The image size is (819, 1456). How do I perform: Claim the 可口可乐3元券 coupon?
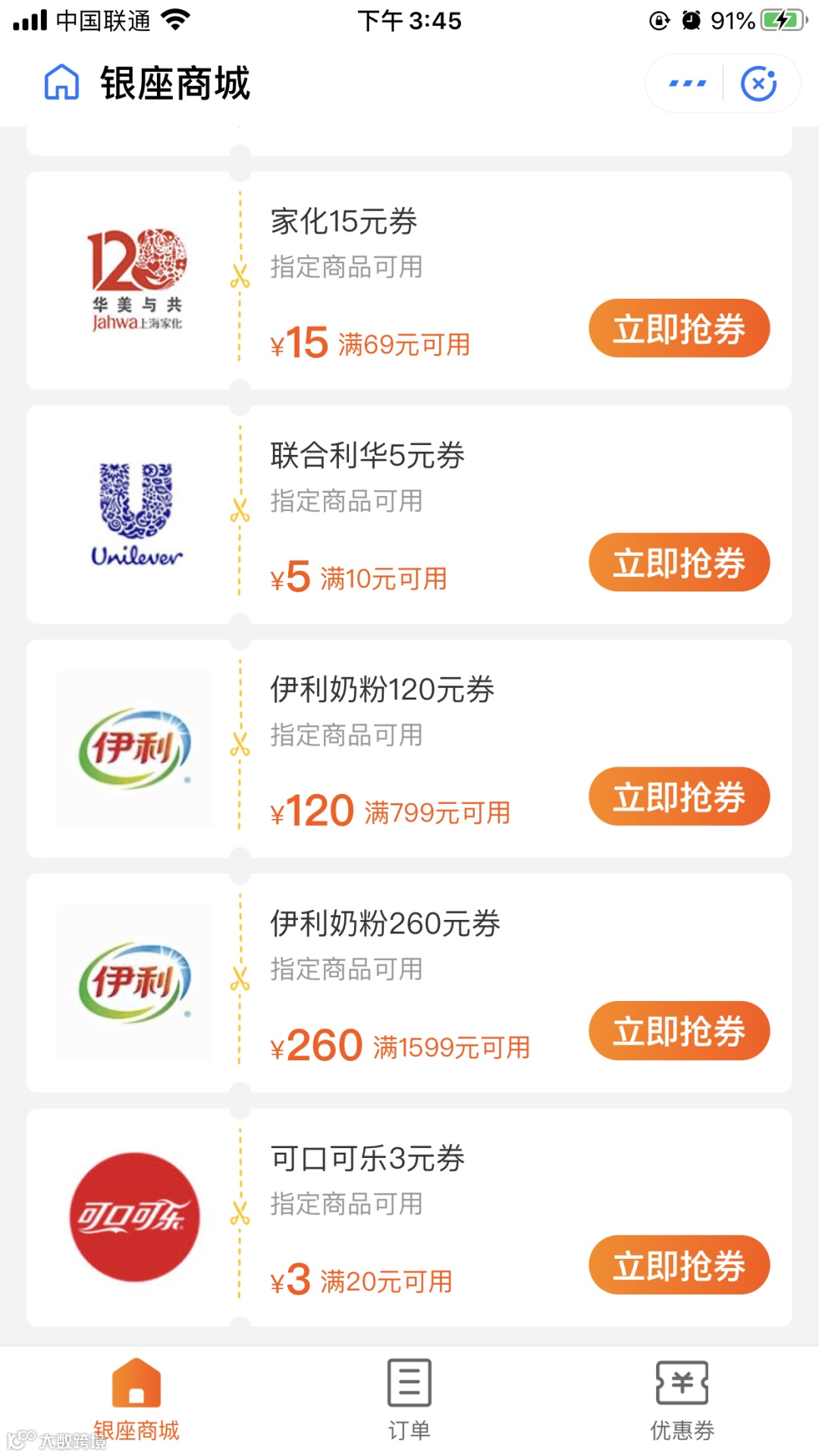click(679, 1265)
